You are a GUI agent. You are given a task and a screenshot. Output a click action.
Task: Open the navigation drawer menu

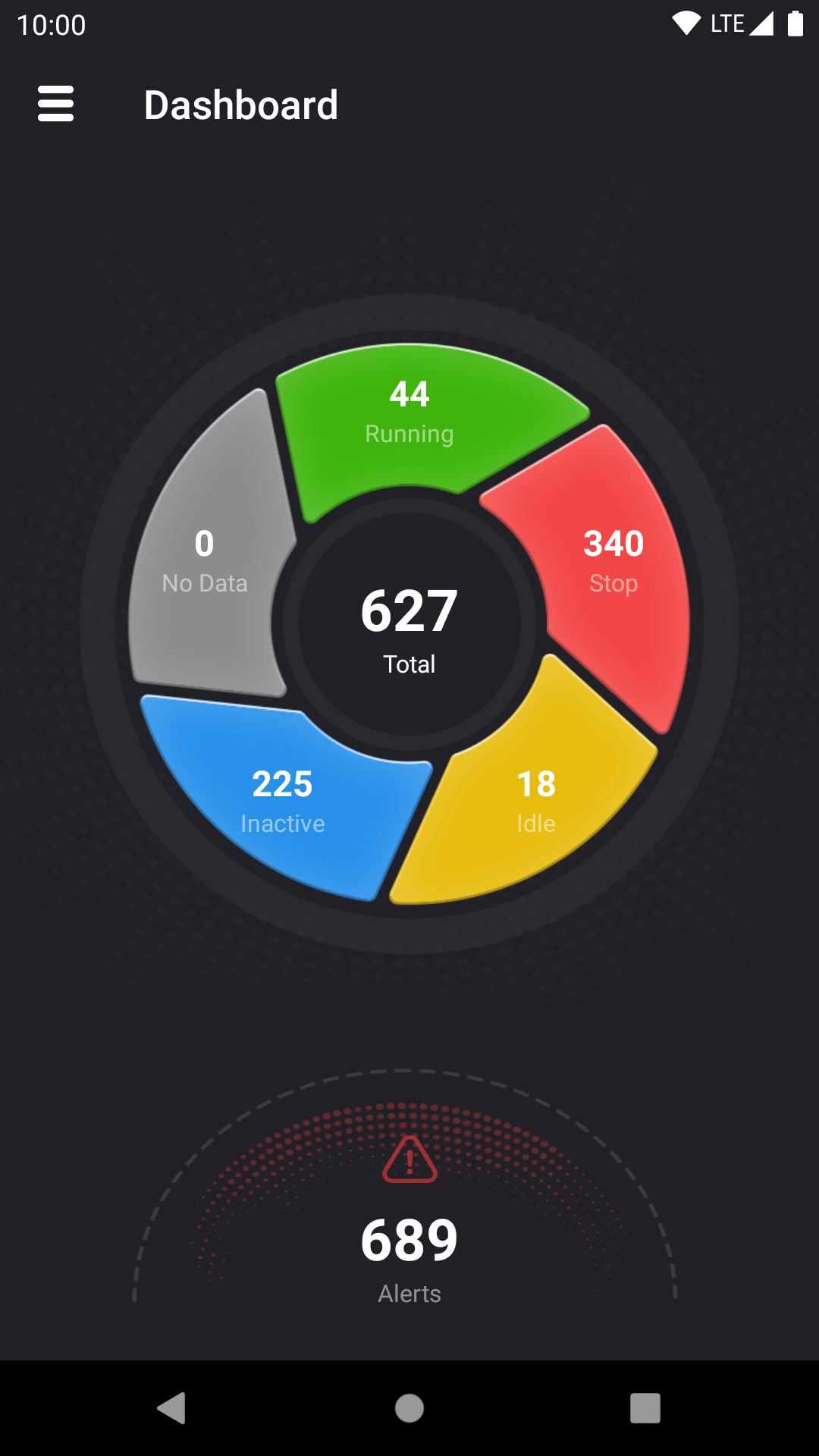click(55, 105)
